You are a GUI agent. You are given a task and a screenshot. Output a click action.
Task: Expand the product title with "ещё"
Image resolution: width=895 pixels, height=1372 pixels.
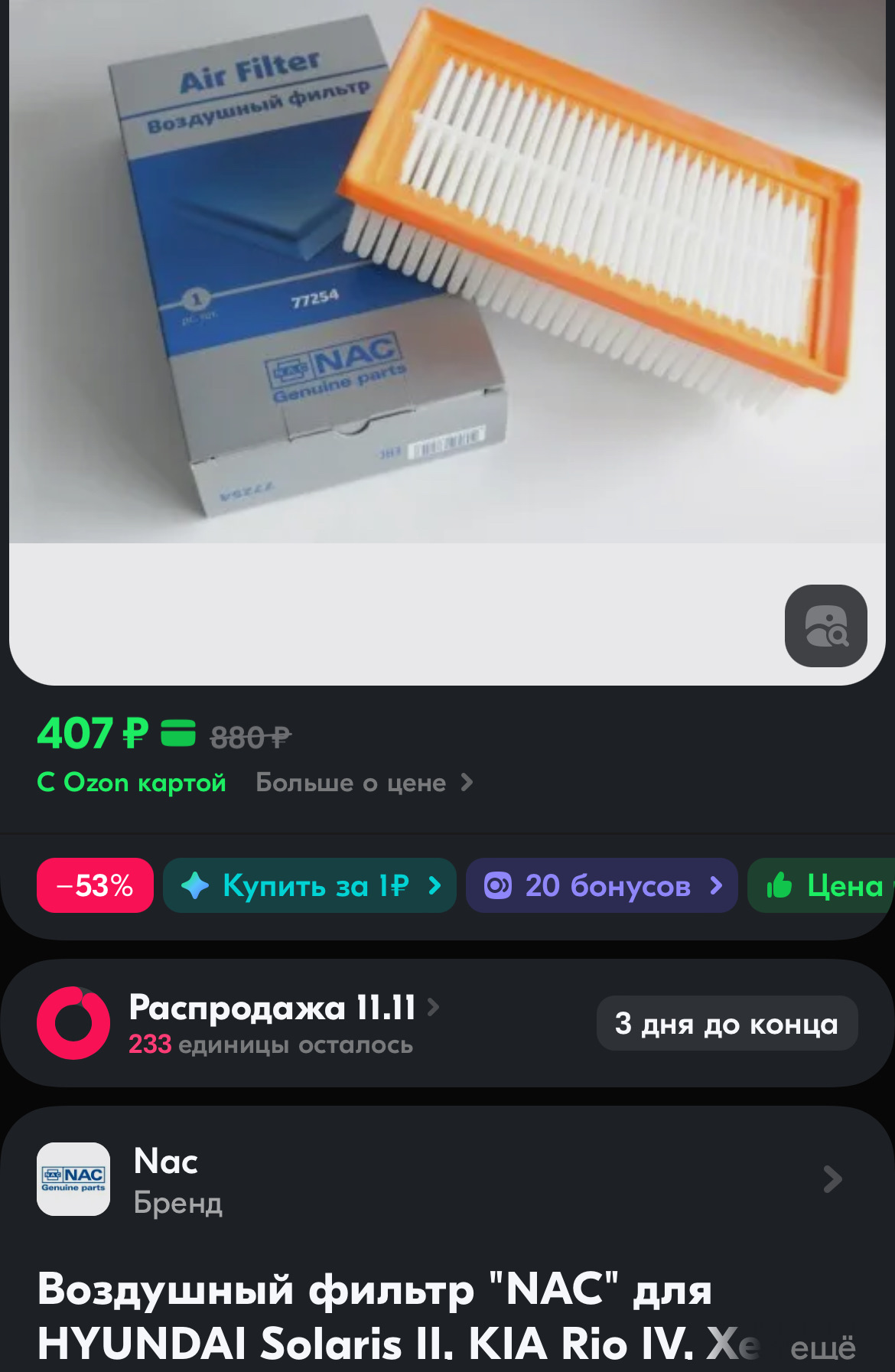tap(822, 1347)
